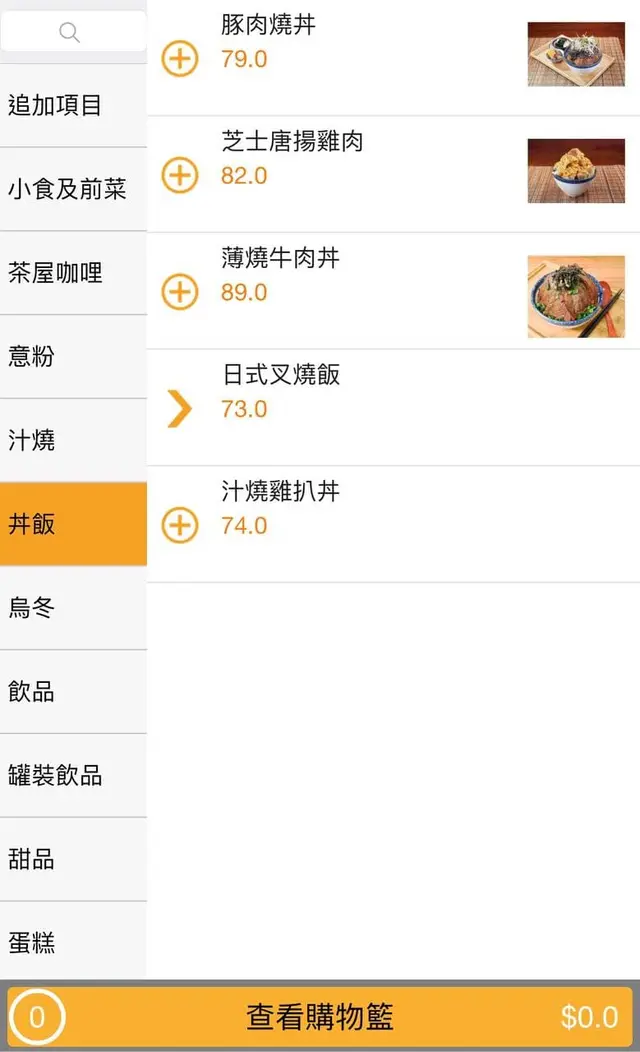Switch to the 飲品 category

[73, 692]
